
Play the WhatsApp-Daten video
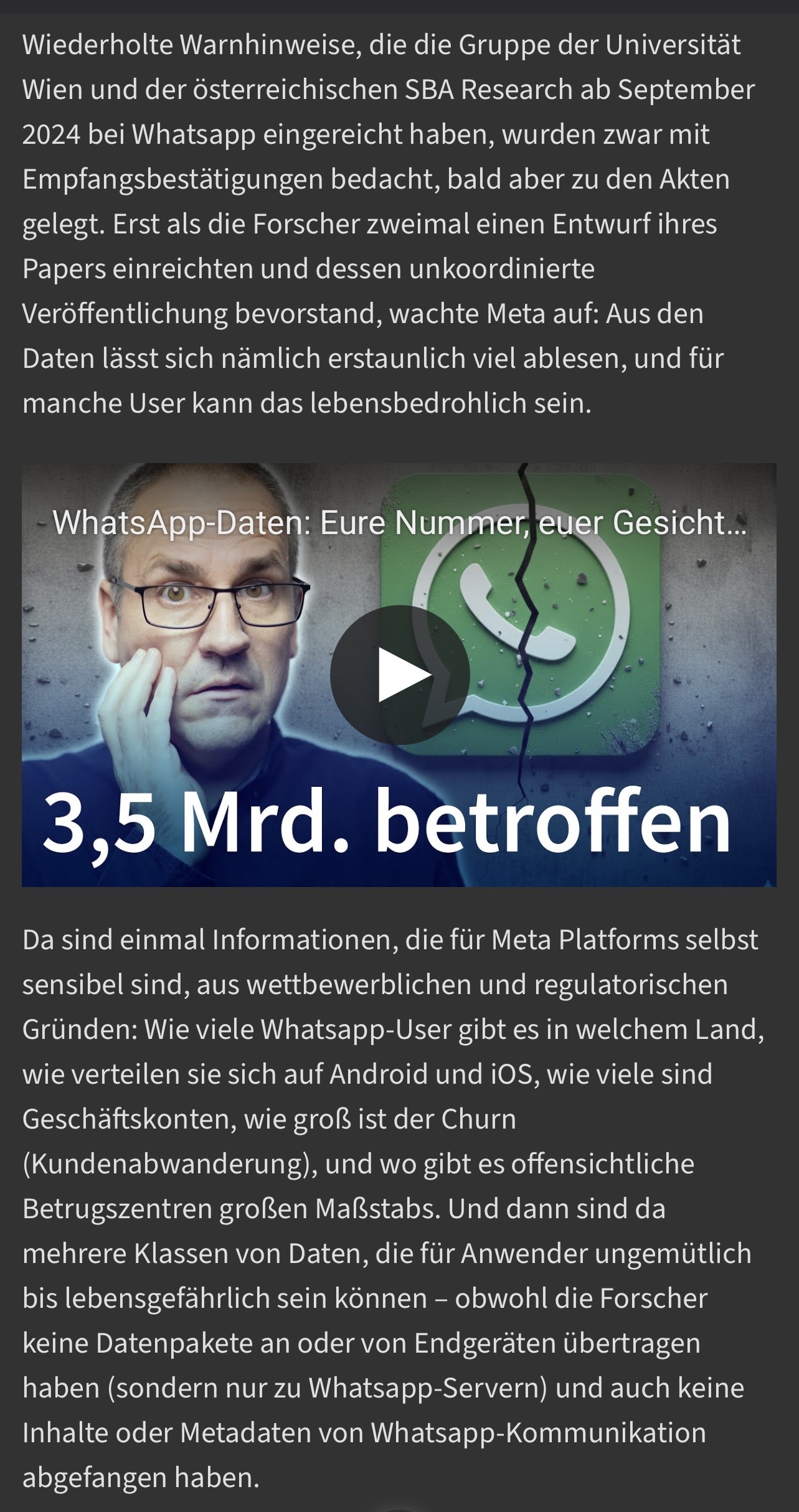click(x=399, y=675)
